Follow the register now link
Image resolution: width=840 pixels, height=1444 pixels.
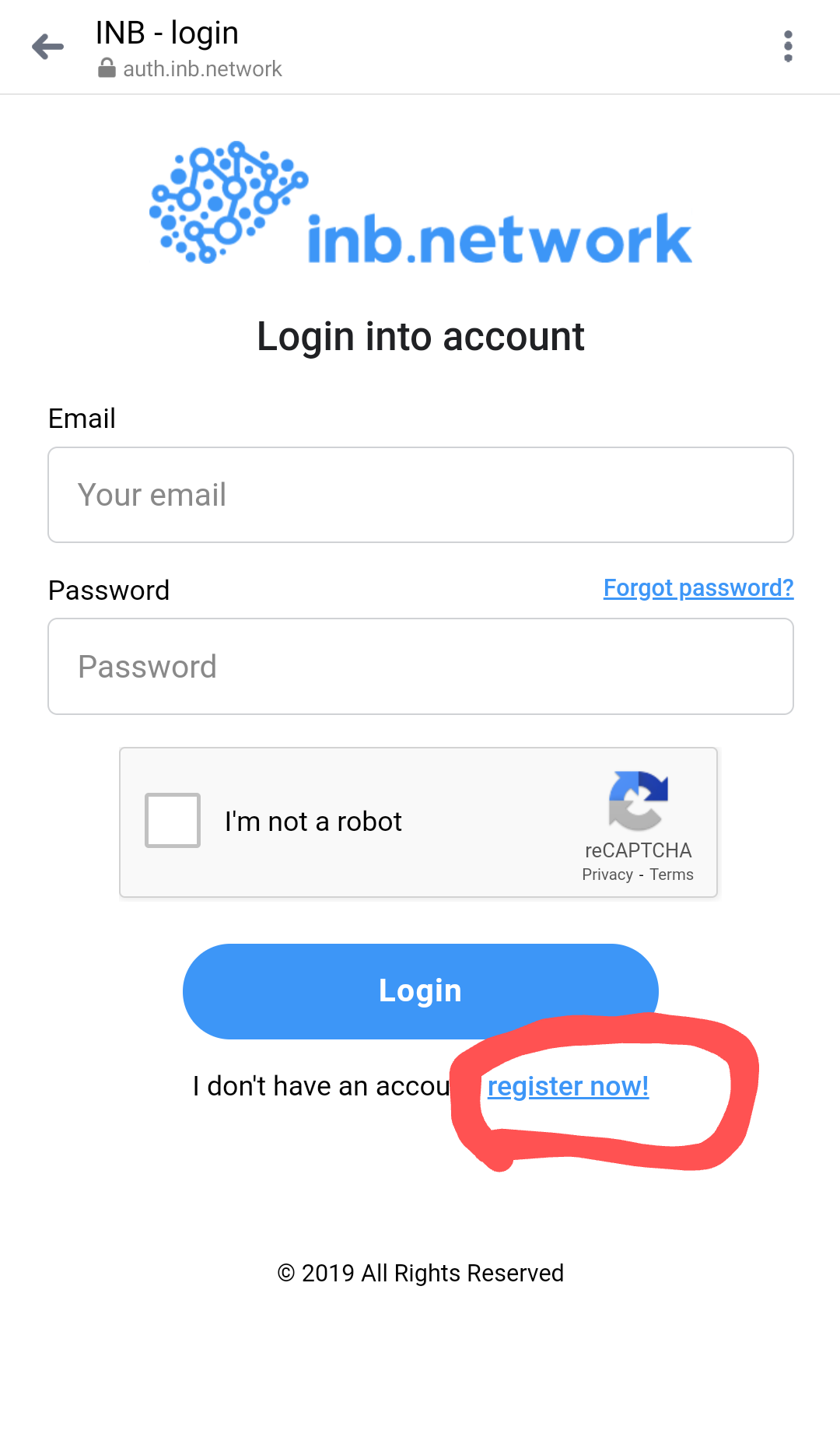click(x=568, y=1086)
